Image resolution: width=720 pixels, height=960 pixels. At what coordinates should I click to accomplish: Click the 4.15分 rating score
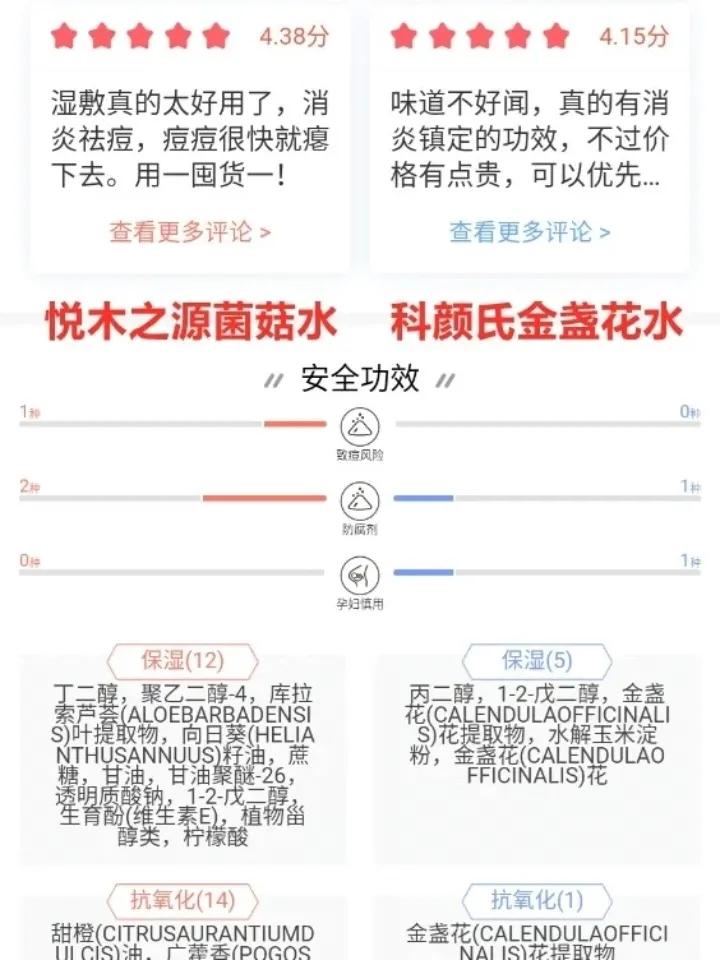[634, 33]
